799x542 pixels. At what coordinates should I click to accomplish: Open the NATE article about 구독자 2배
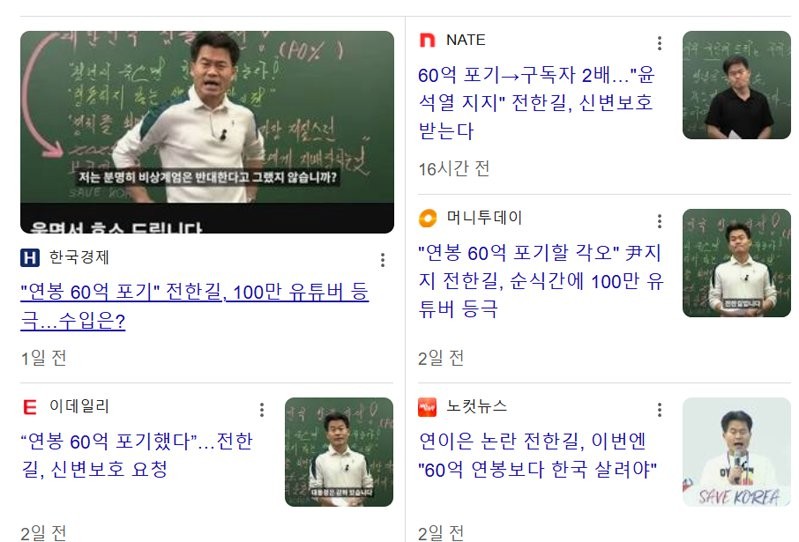[x=535, y=103]
